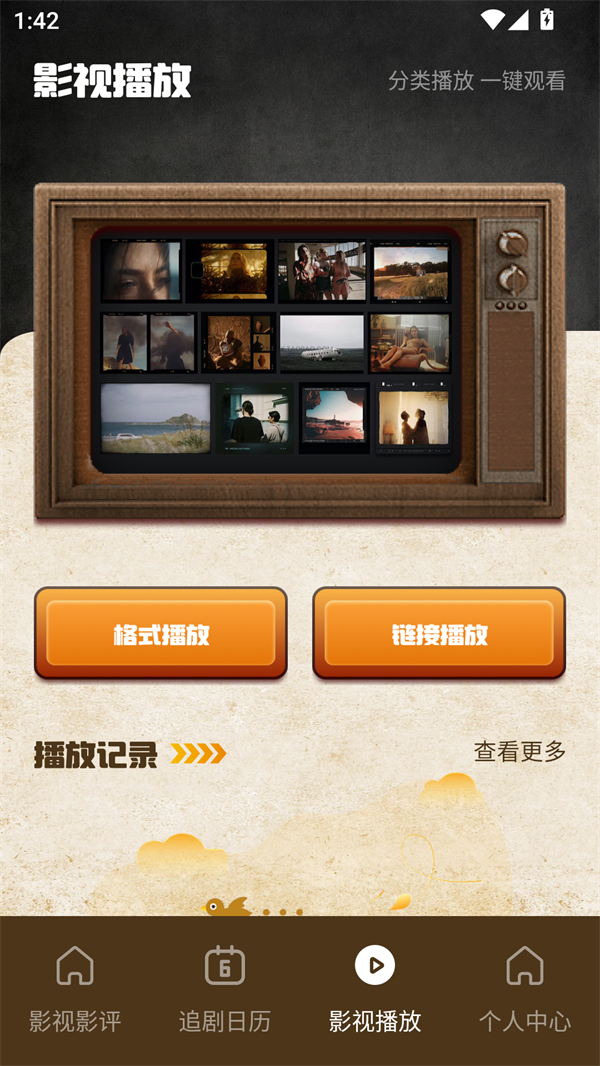Open 链接播放 to play by link

click(439, 634)
